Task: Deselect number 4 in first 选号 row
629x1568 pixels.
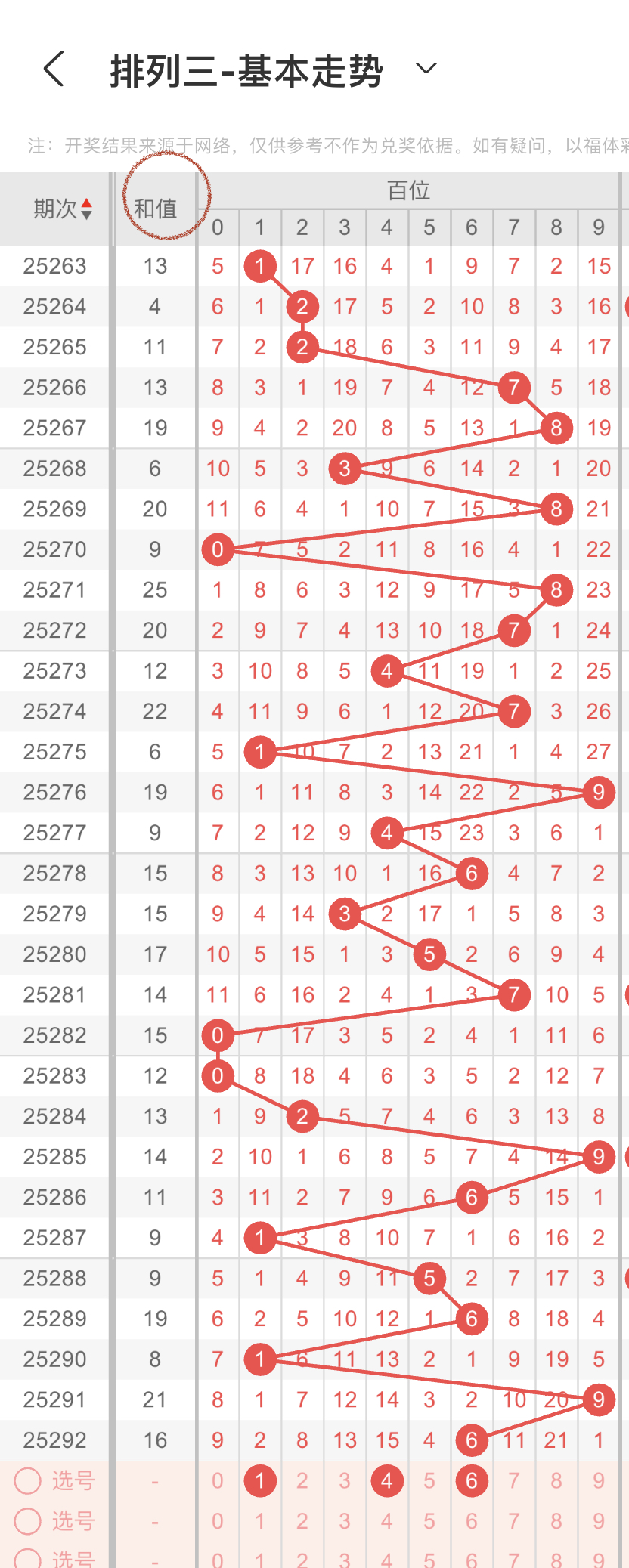Action: (387, 1480)
